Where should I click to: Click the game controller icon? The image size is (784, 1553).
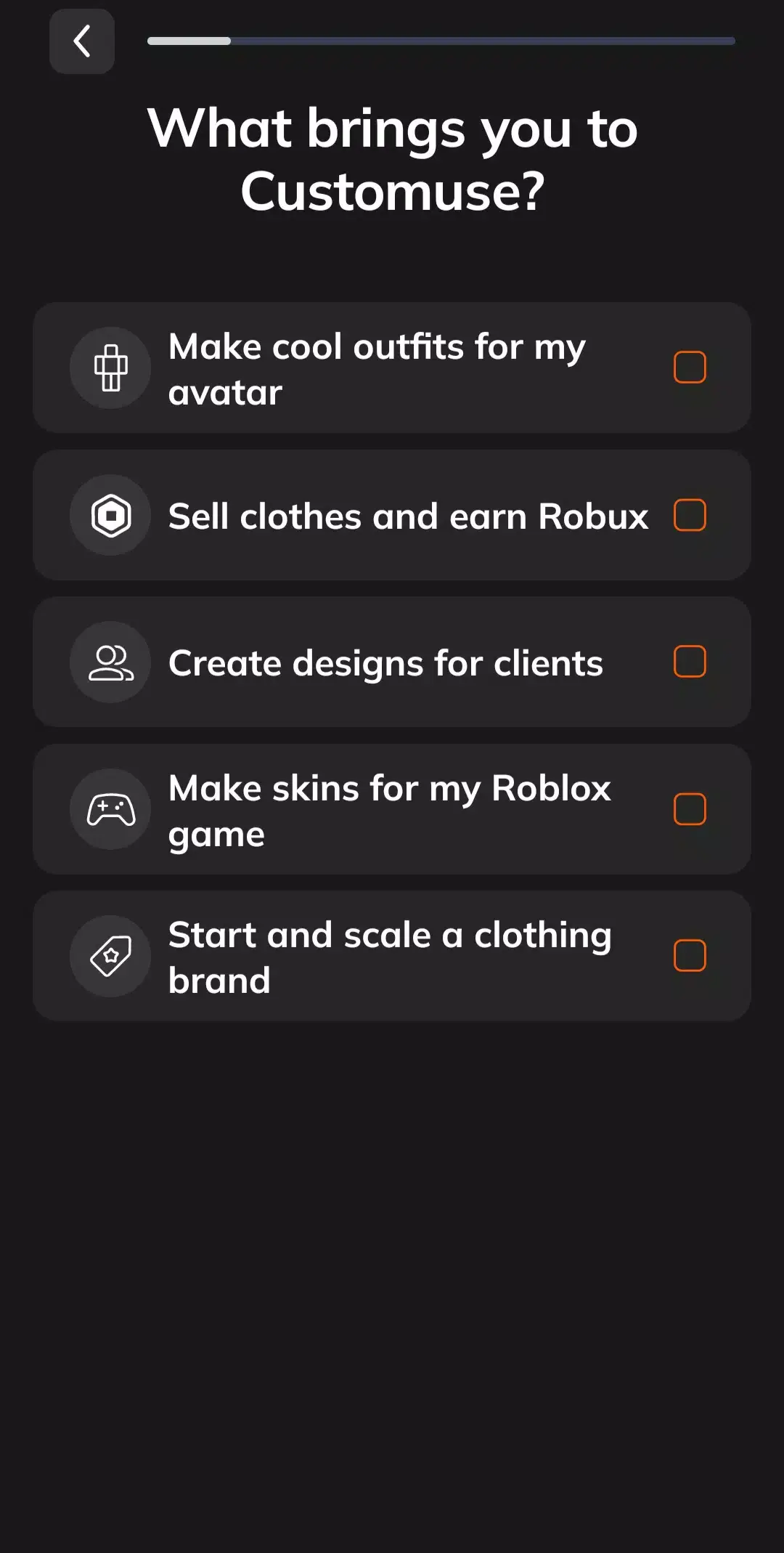coord(110,809)
